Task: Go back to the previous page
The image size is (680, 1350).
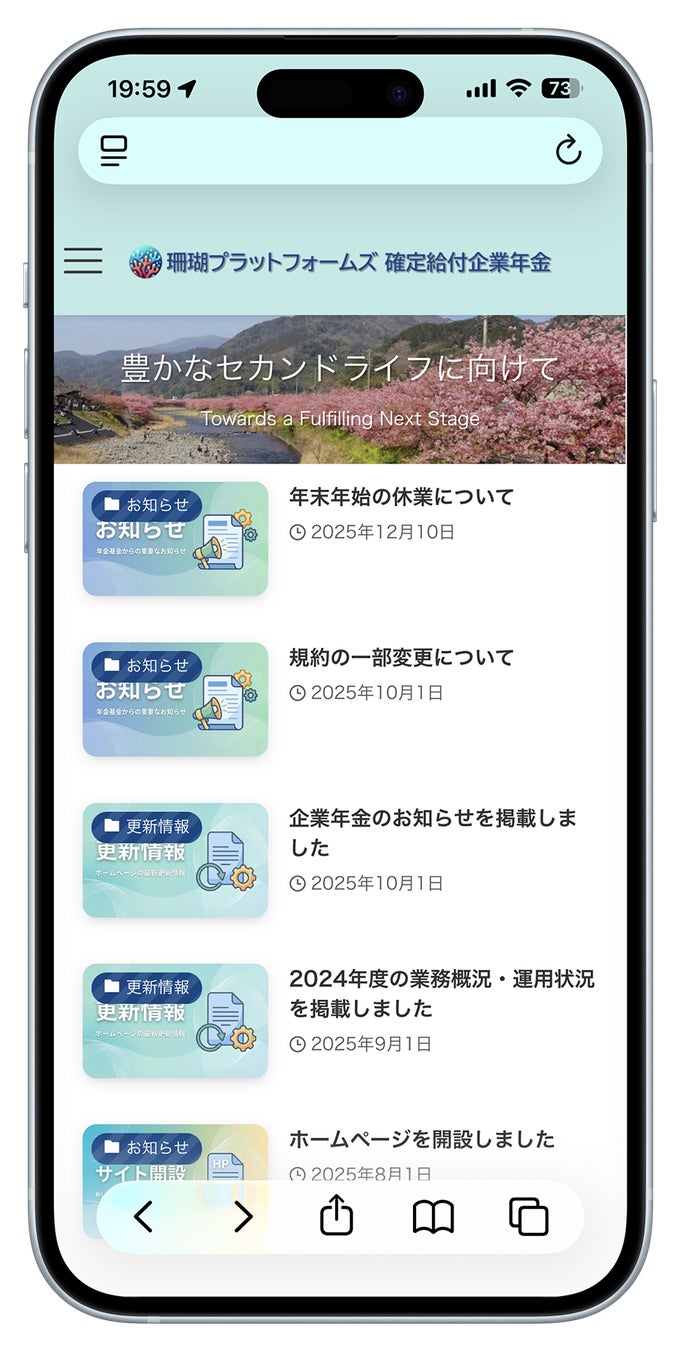Action: tap(143, 1217)
